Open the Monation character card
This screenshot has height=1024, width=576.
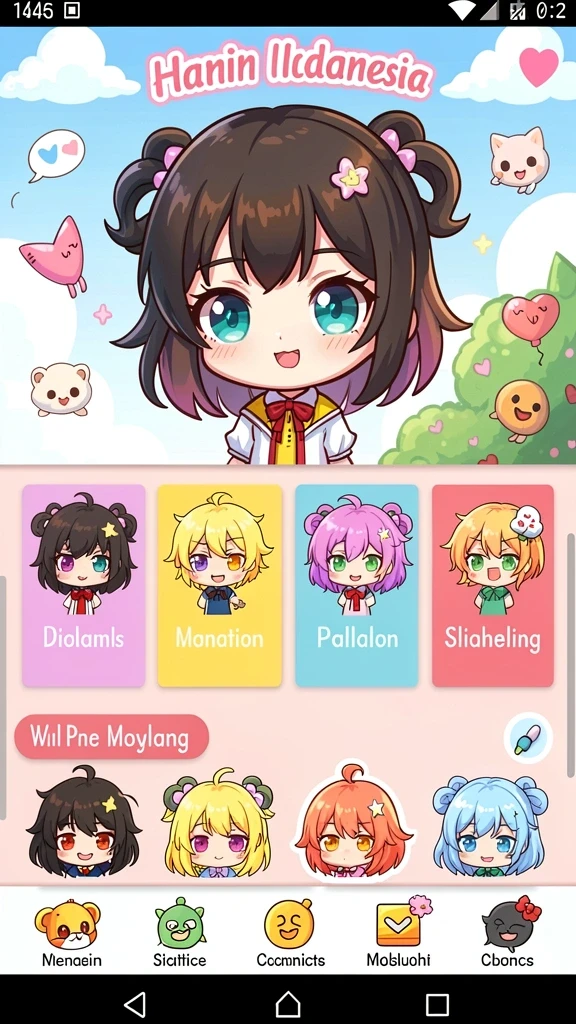(x=219, y=585)
